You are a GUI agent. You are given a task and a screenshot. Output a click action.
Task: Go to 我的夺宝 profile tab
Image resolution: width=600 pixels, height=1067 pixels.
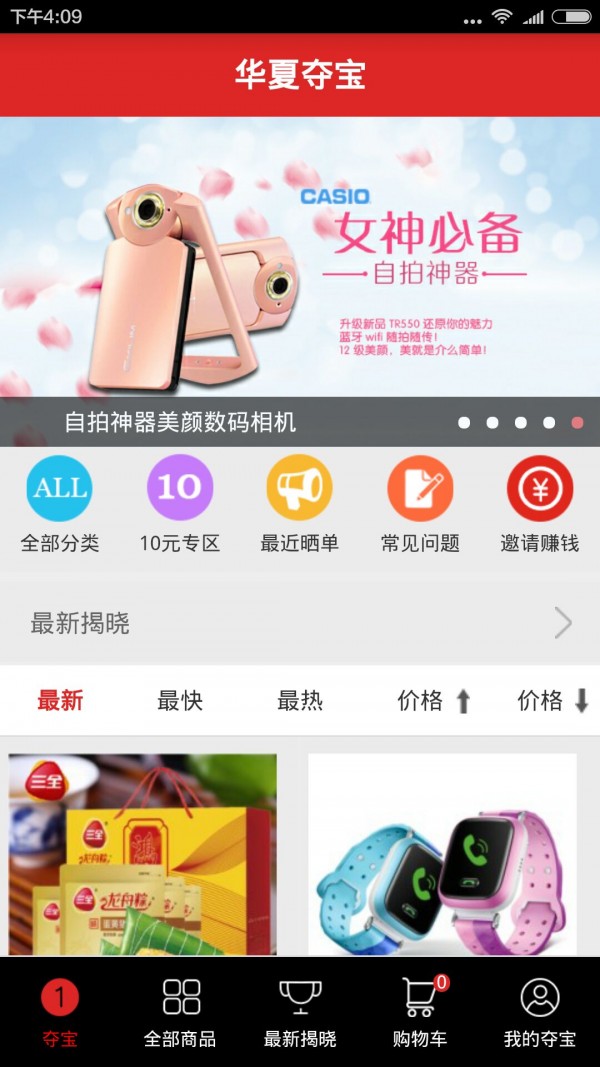(x=540, y=1012)
